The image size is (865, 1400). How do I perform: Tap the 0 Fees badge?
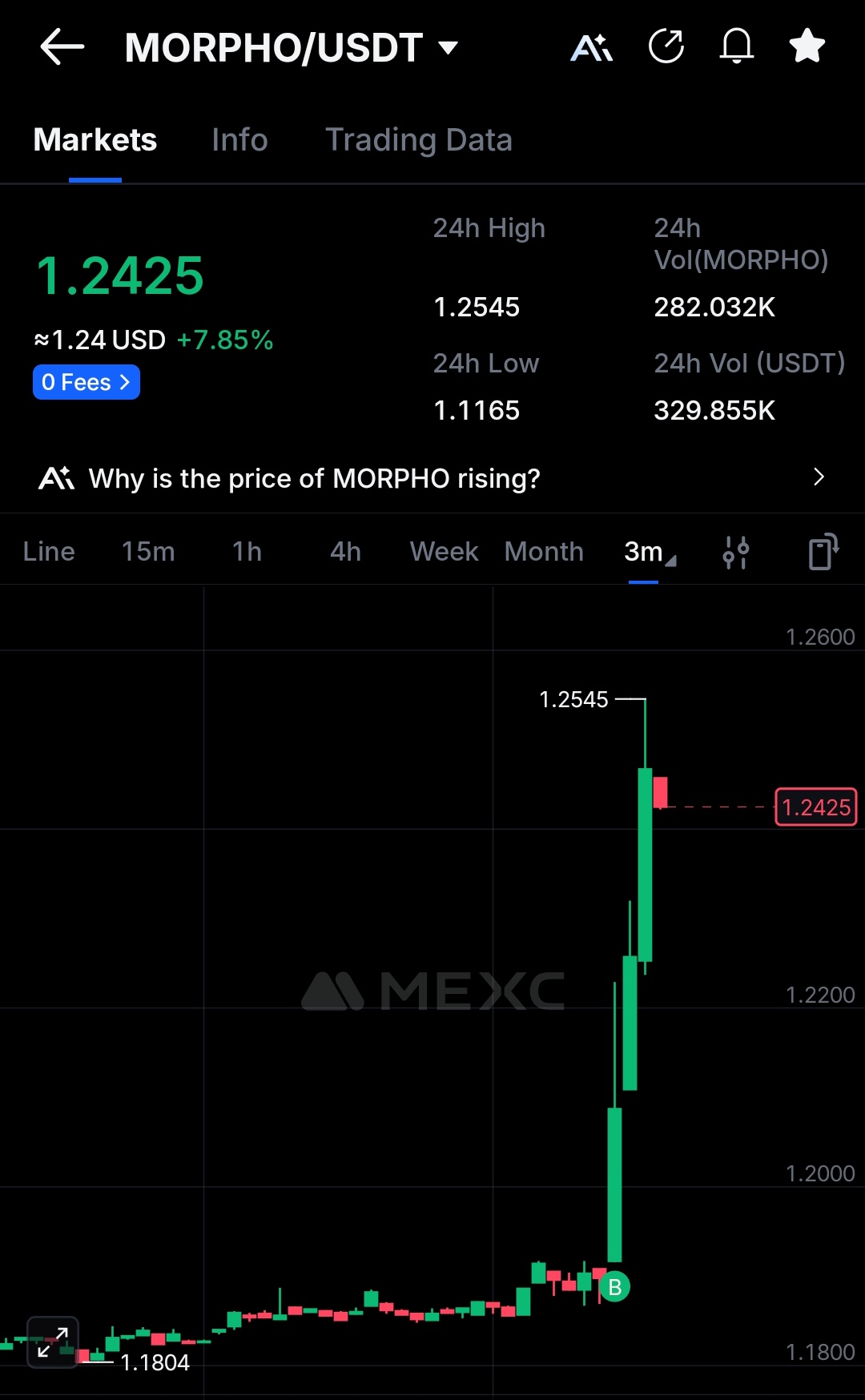[x=86, y=382]
